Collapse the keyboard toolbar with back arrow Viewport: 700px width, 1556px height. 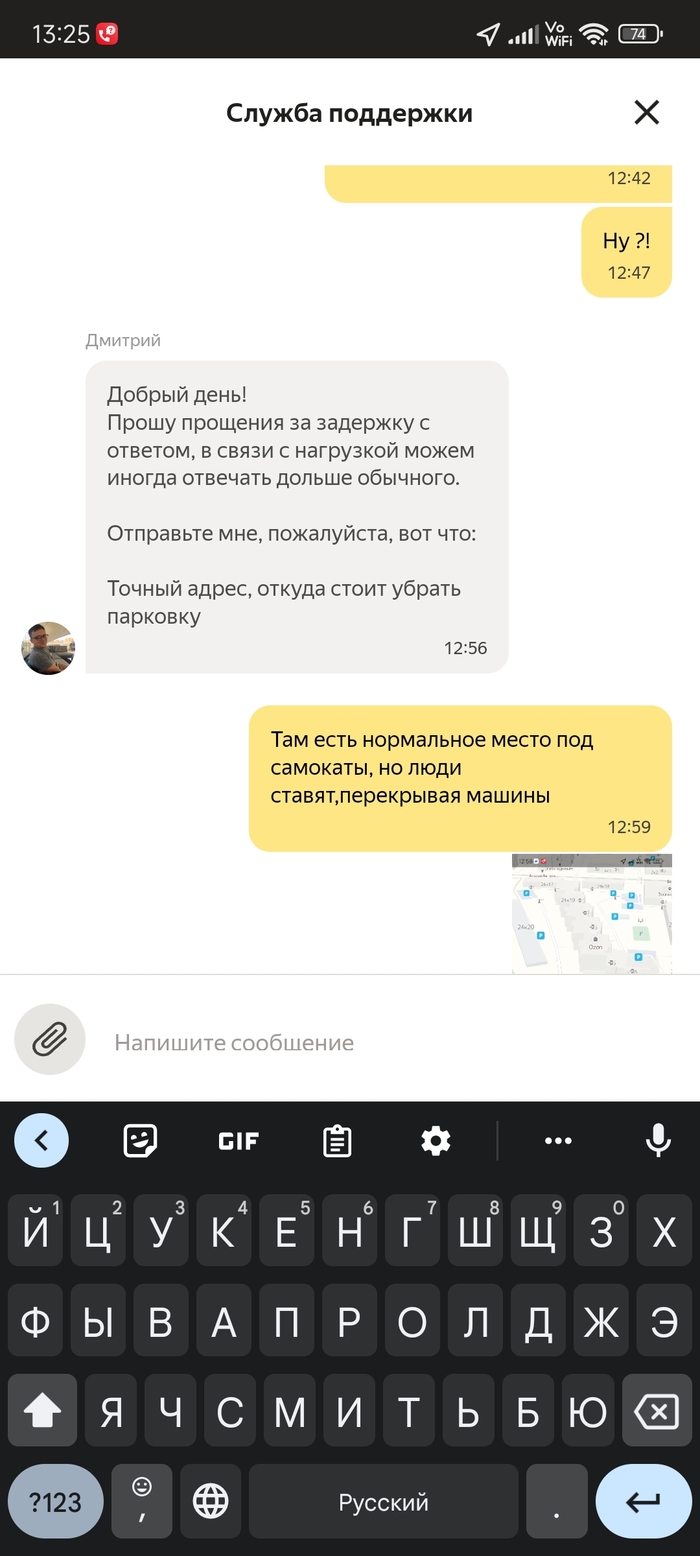(41, 1140)
